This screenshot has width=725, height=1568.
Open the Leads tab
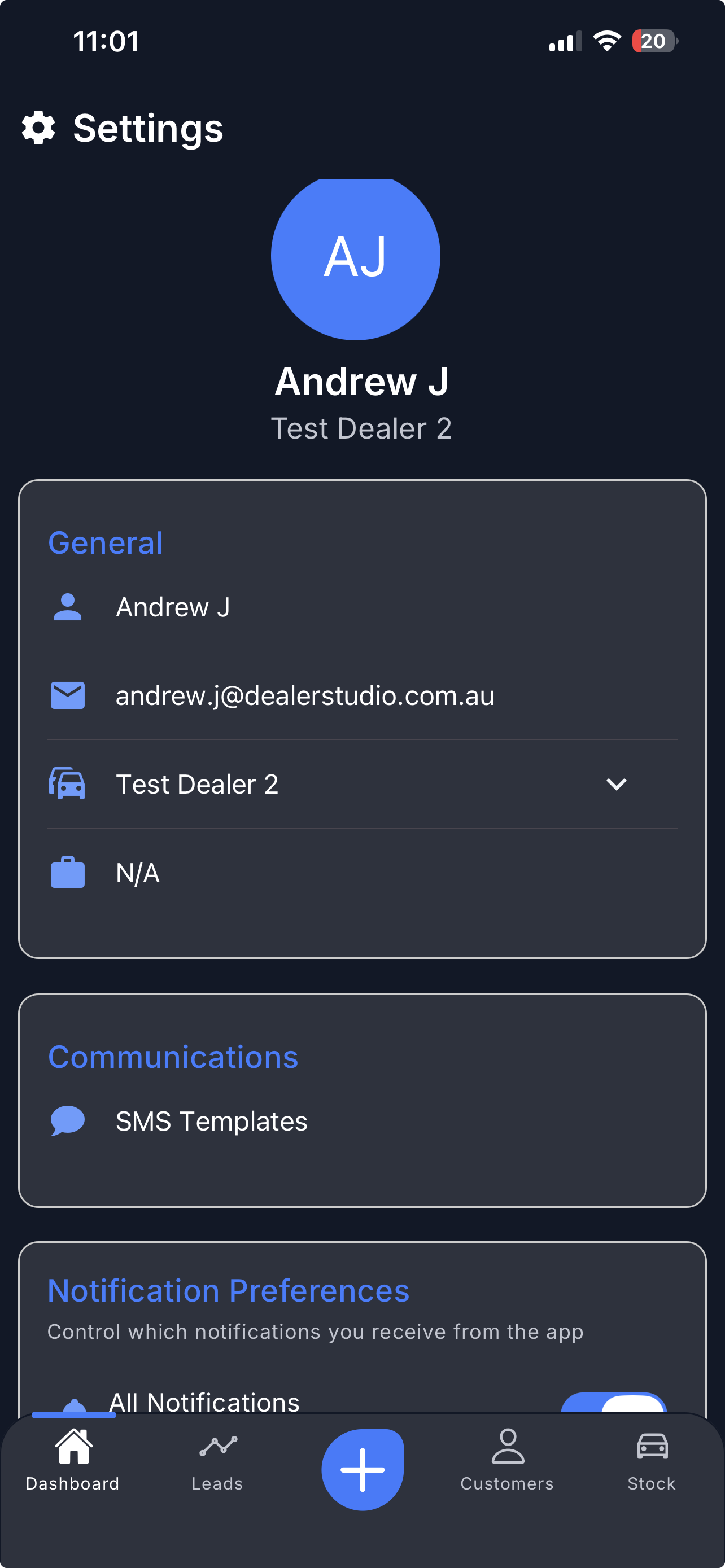coord(217,1460)
